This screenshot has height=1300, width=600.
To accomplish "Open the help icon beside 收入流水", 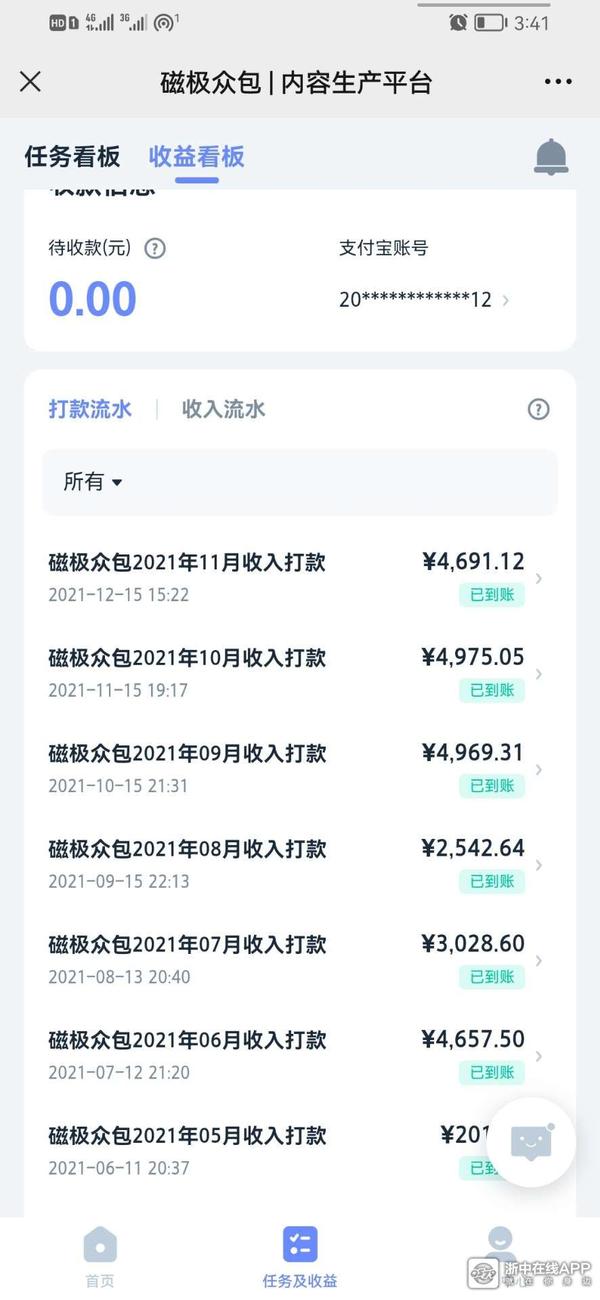I will point(538,409).
